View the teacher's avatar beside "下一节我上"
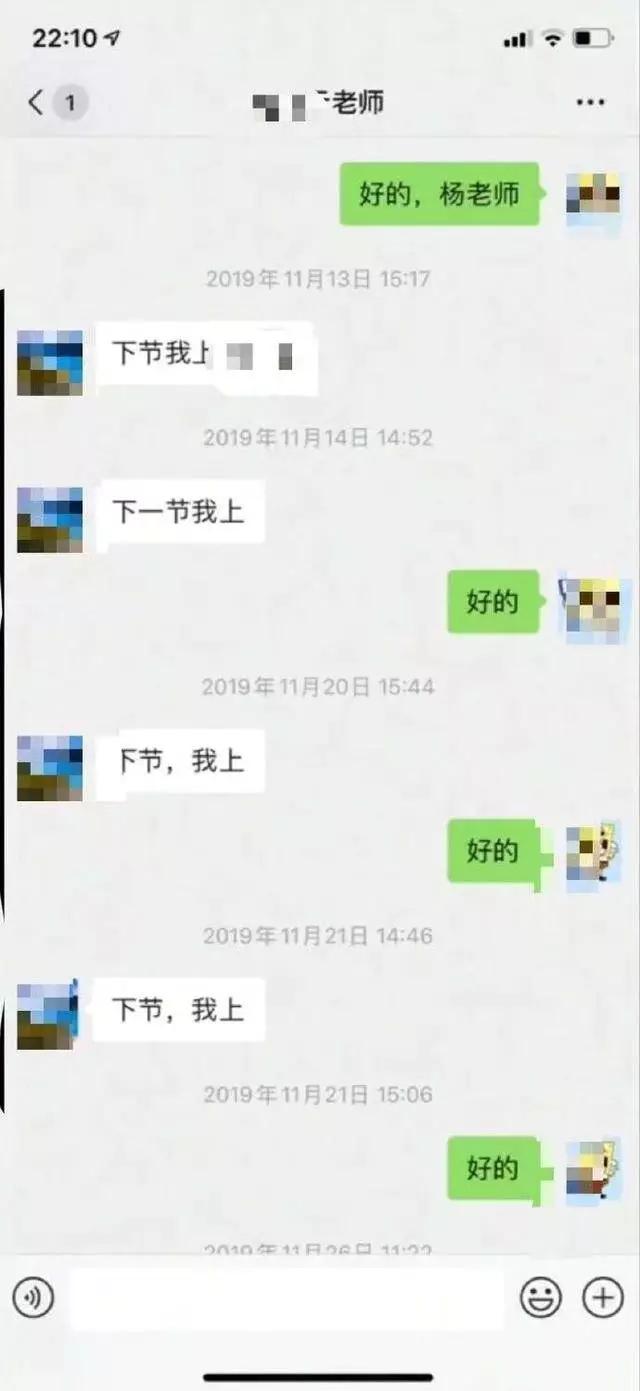The image size is (640, 1391). 50,519
